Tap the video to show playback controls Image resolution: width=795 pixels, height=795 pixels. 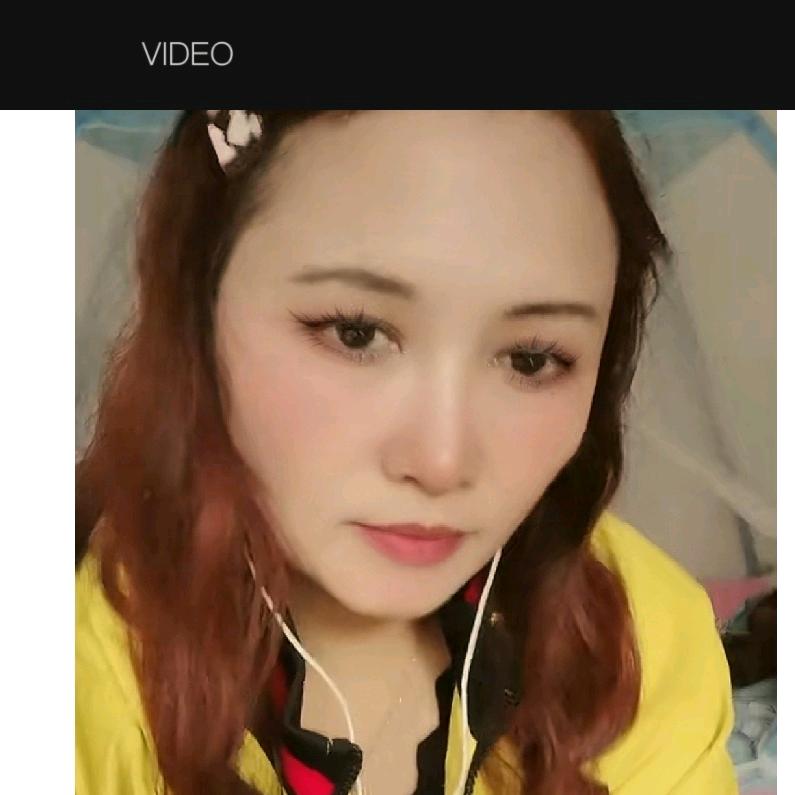pyautogui.click(x=425, y=450)
